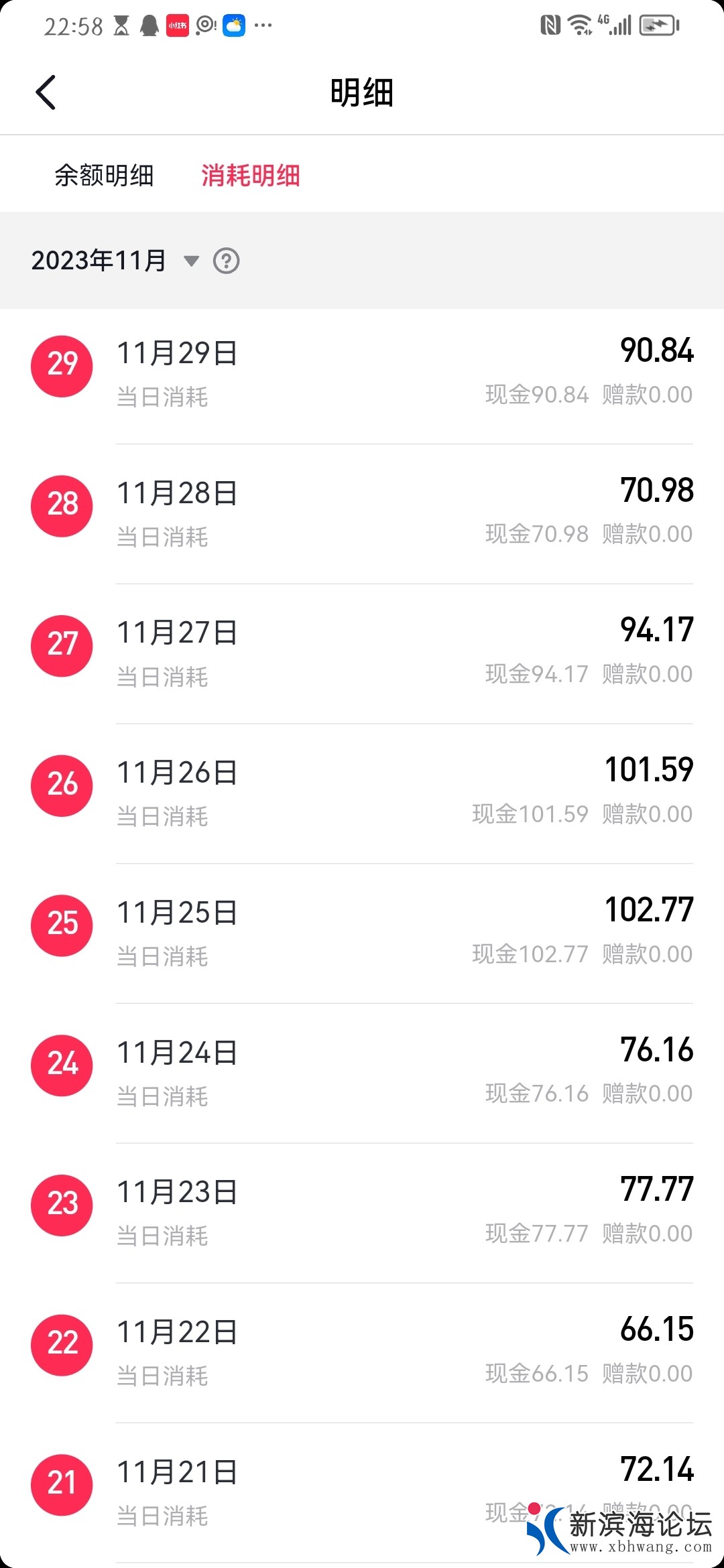Tap the question mark help icon
This screenshot has width=724, height=1568.
click(227, 261)
